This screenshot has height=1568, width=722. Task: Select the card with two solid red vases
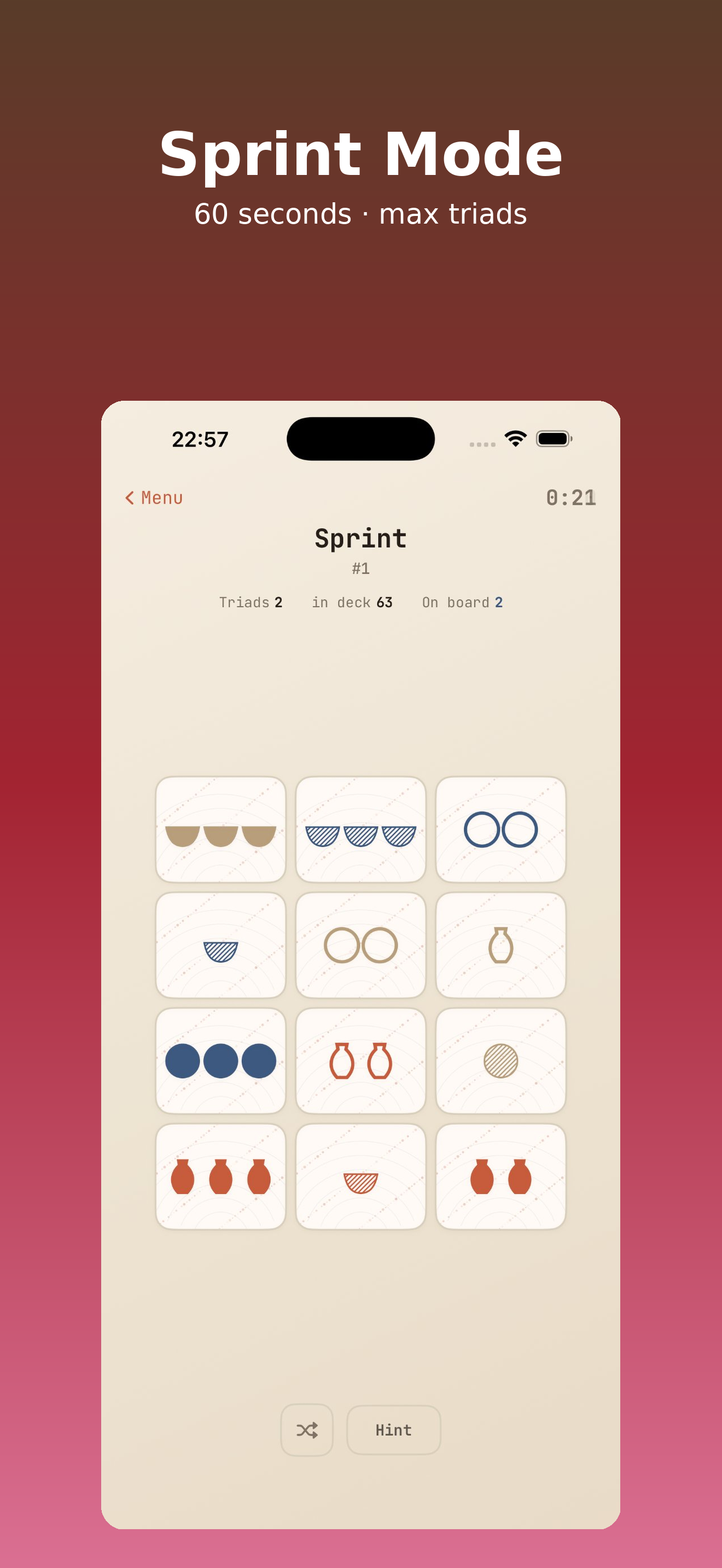click(500, 1175)
